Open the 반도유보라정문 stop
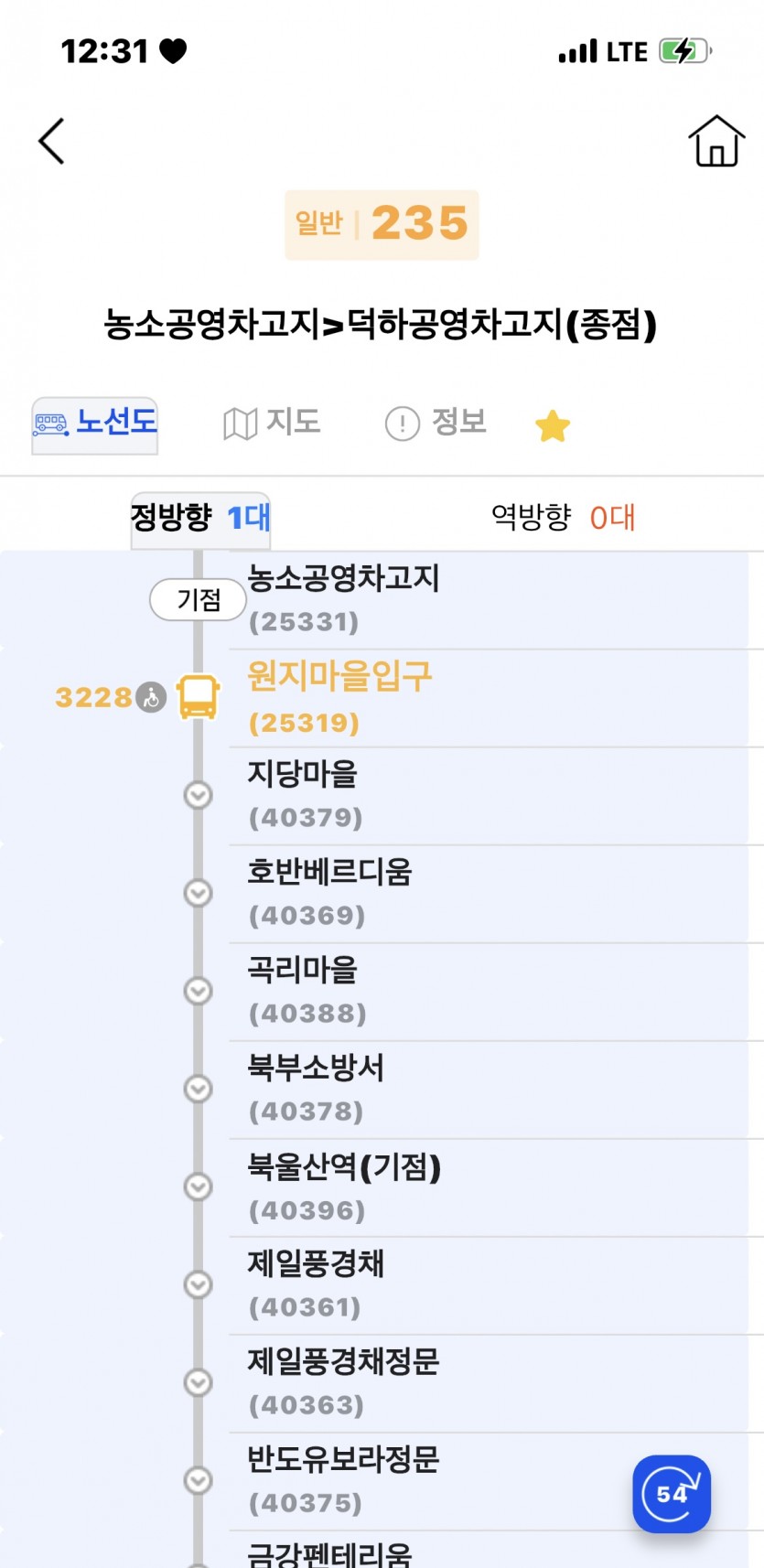Image resolution: width=764 pixels, height=1568 pixels. pyautogui.click(x=343, y=1479)
